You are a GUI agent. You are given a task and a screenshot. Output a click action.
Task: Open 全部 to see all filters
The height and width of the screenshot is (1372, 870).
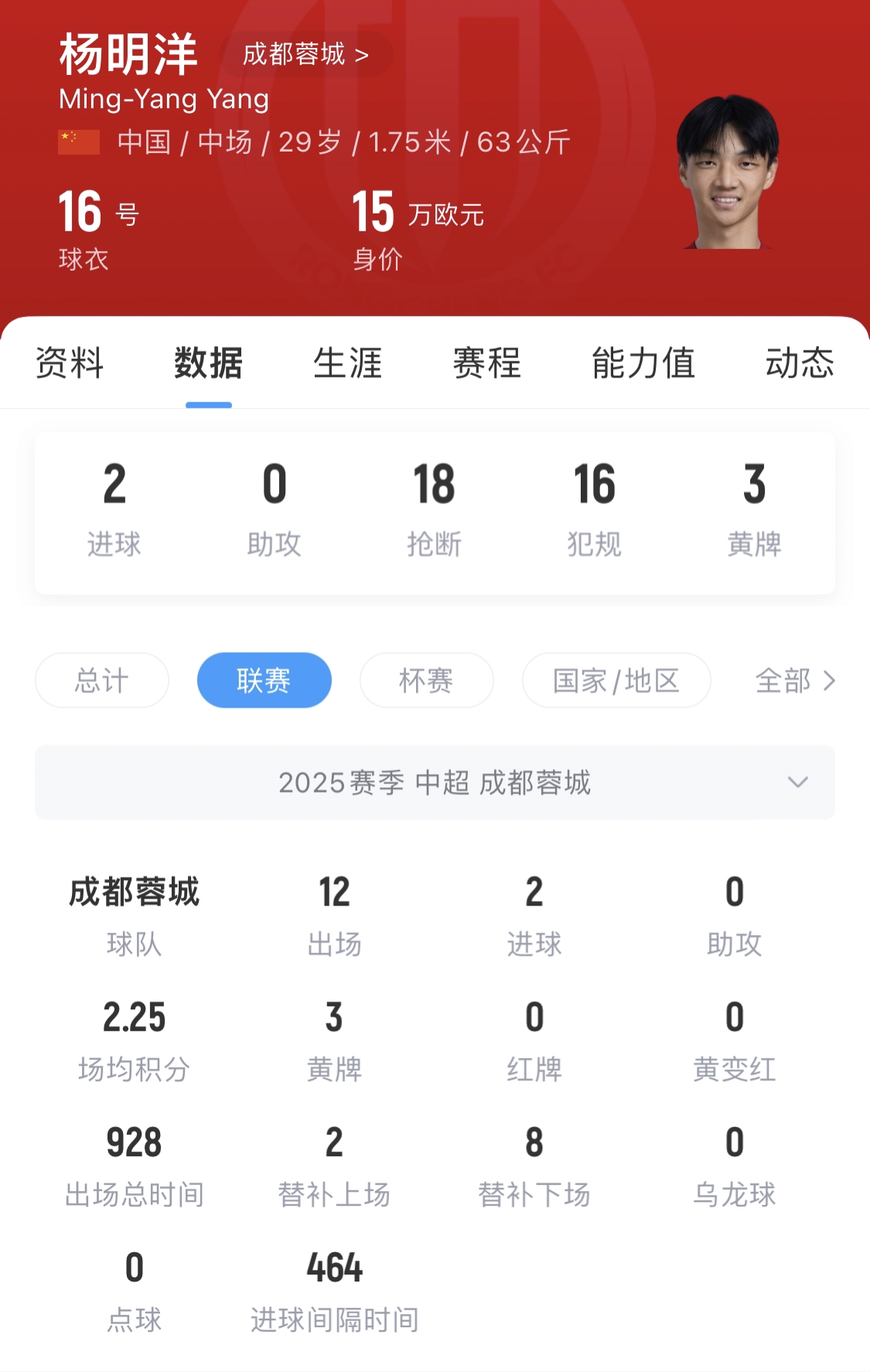click(x=794, y=681)
